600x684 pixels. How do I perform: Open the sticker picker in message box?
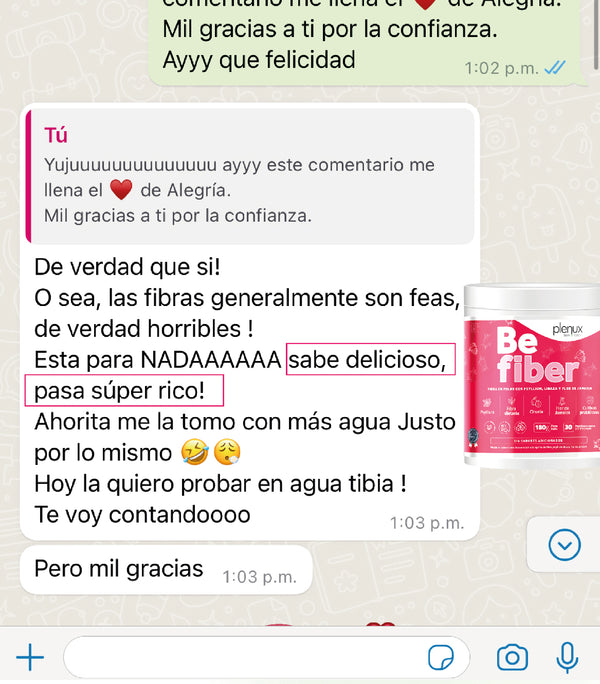pyautogui.click(x=441, y=657)
